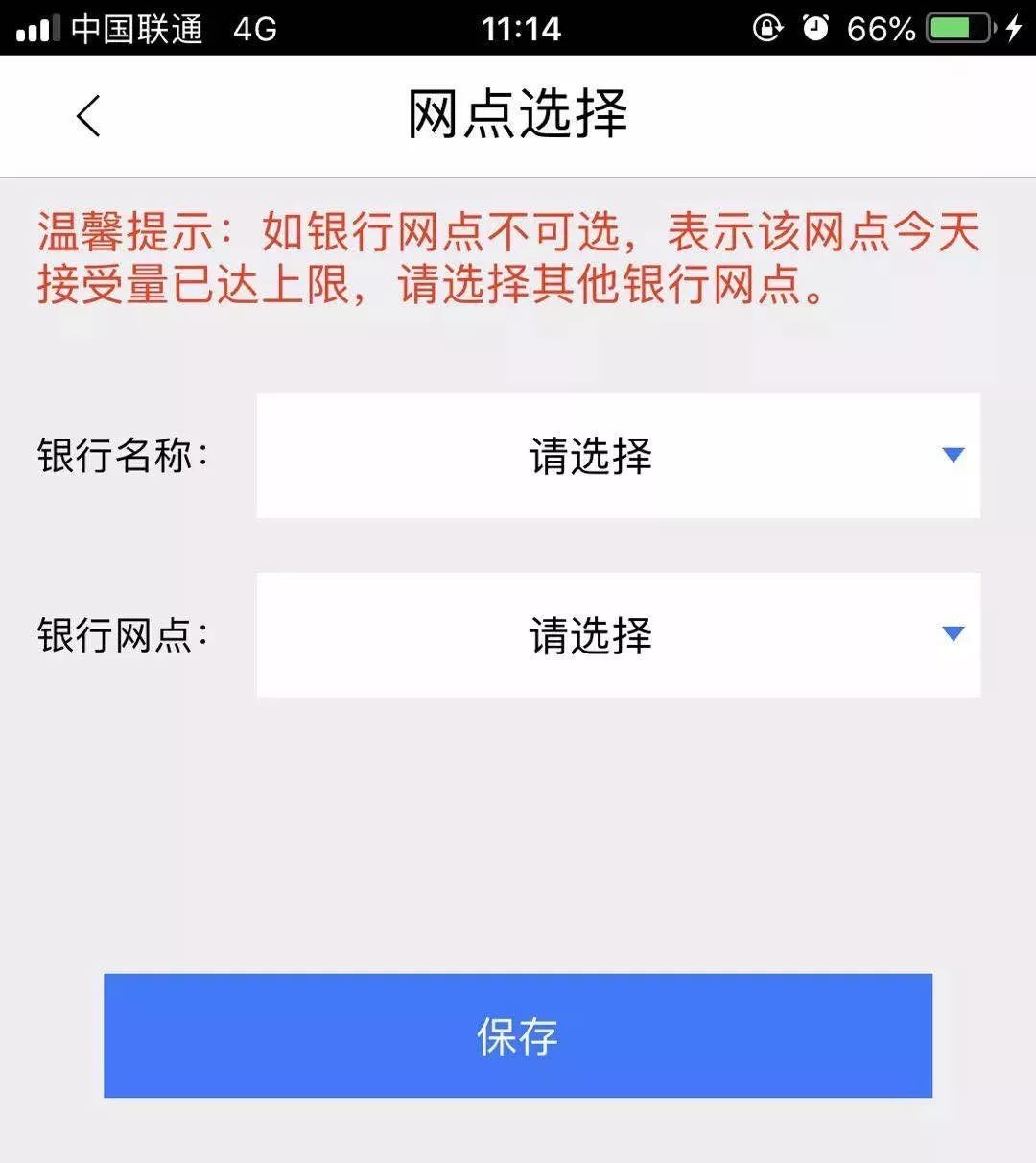This screenshot has height=1163, width=1036.
Task: Tap the alarm clock icon
Action: tap(816, 27)
